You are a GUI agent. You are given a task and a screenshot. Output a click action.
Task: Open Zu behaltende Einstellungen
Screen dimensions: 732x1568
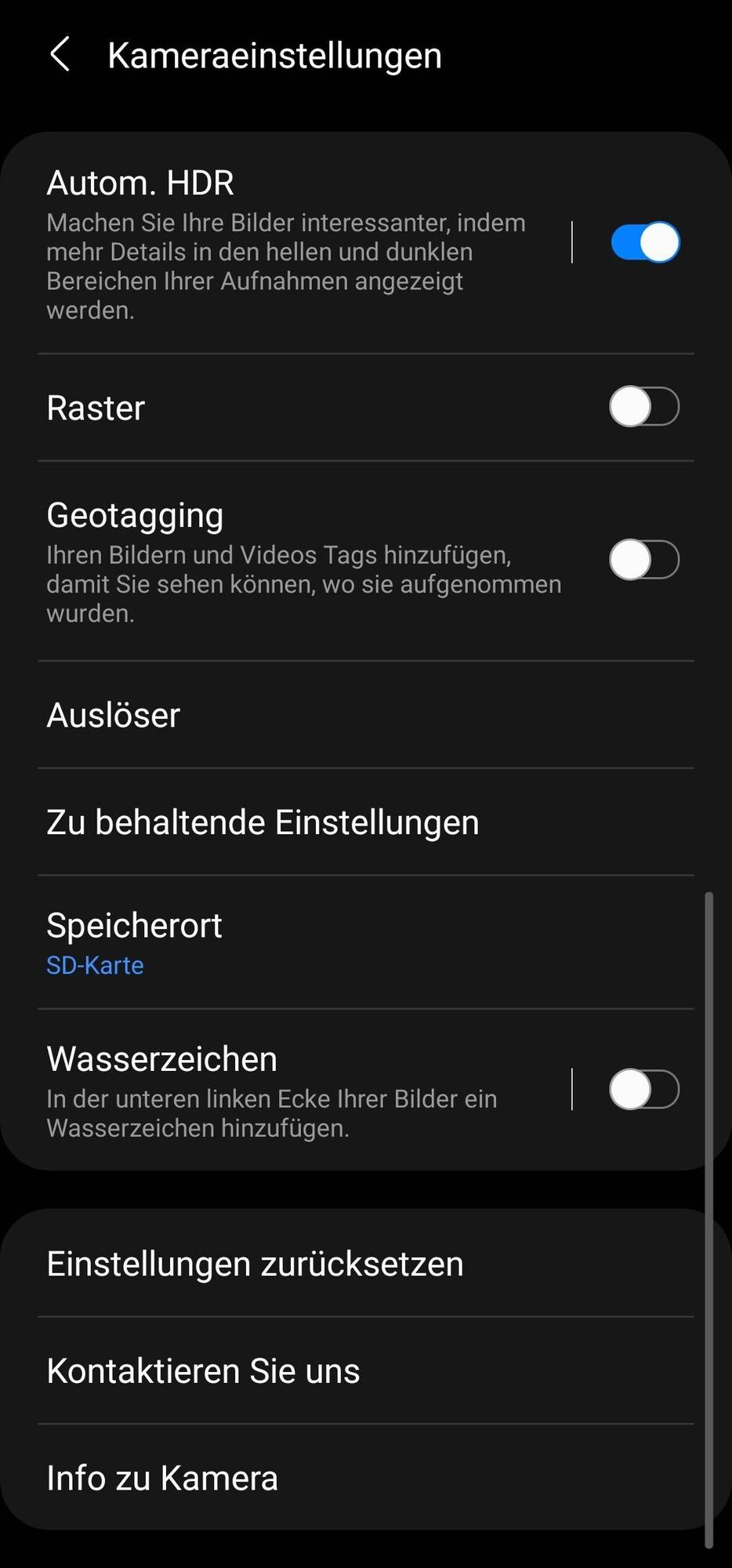point(263,822)
